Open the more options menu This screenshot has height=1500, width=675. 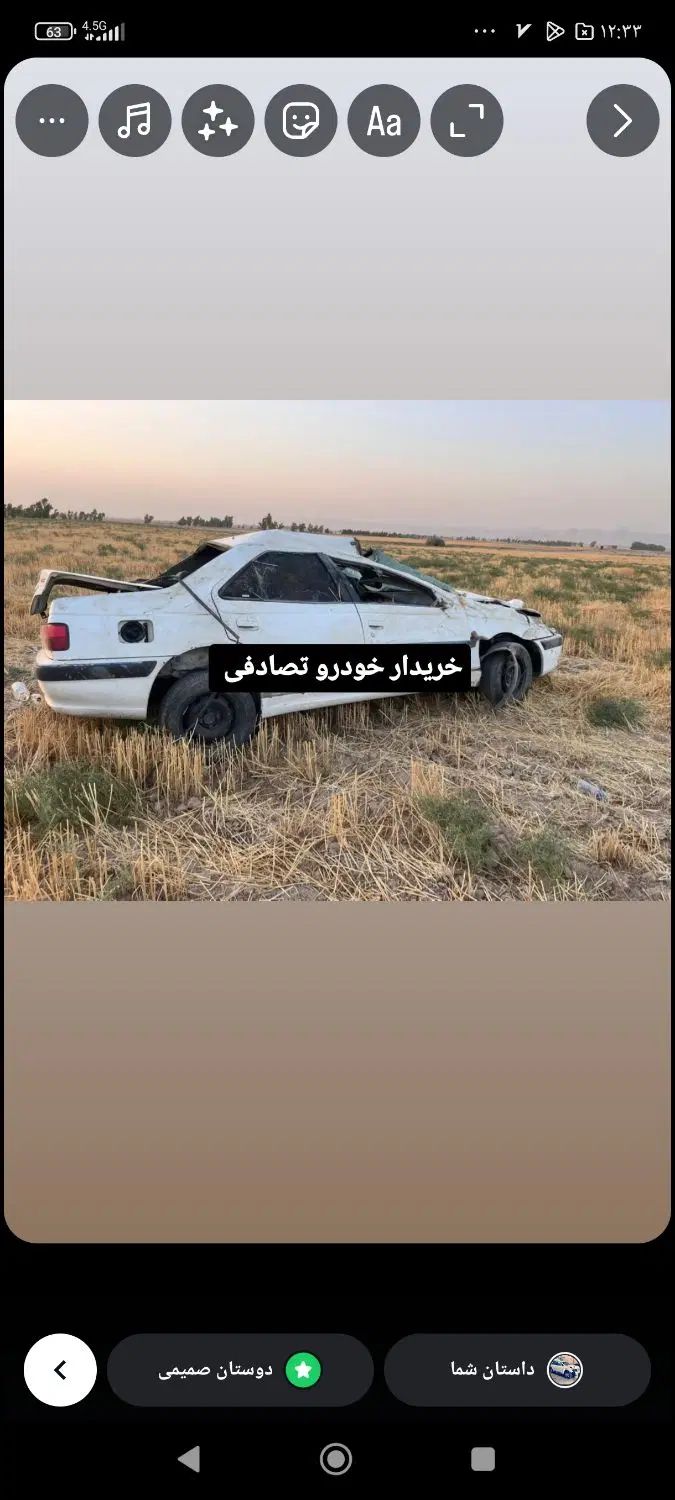tap(52, 121)
